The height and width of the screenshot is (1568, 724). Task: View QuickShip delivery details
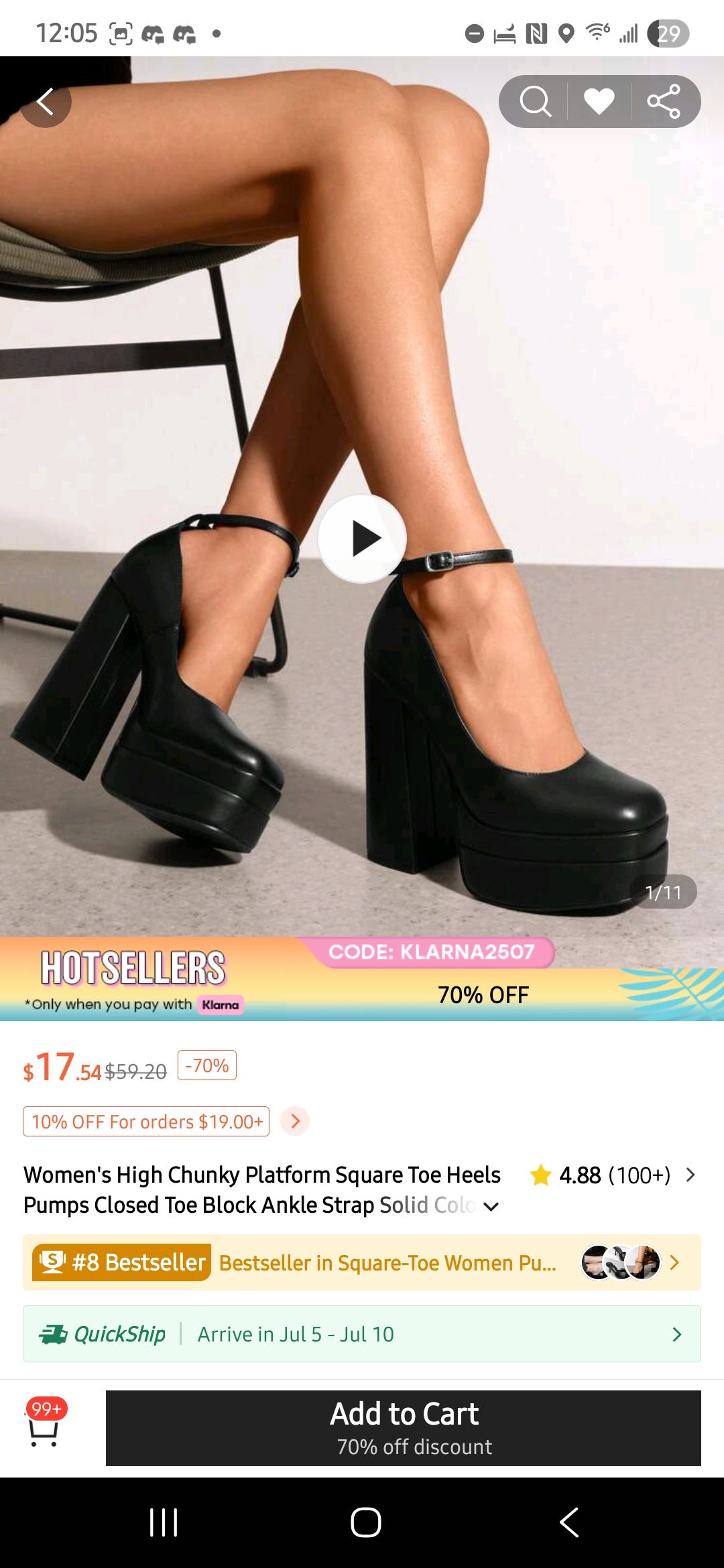(x=362, y=1334)
